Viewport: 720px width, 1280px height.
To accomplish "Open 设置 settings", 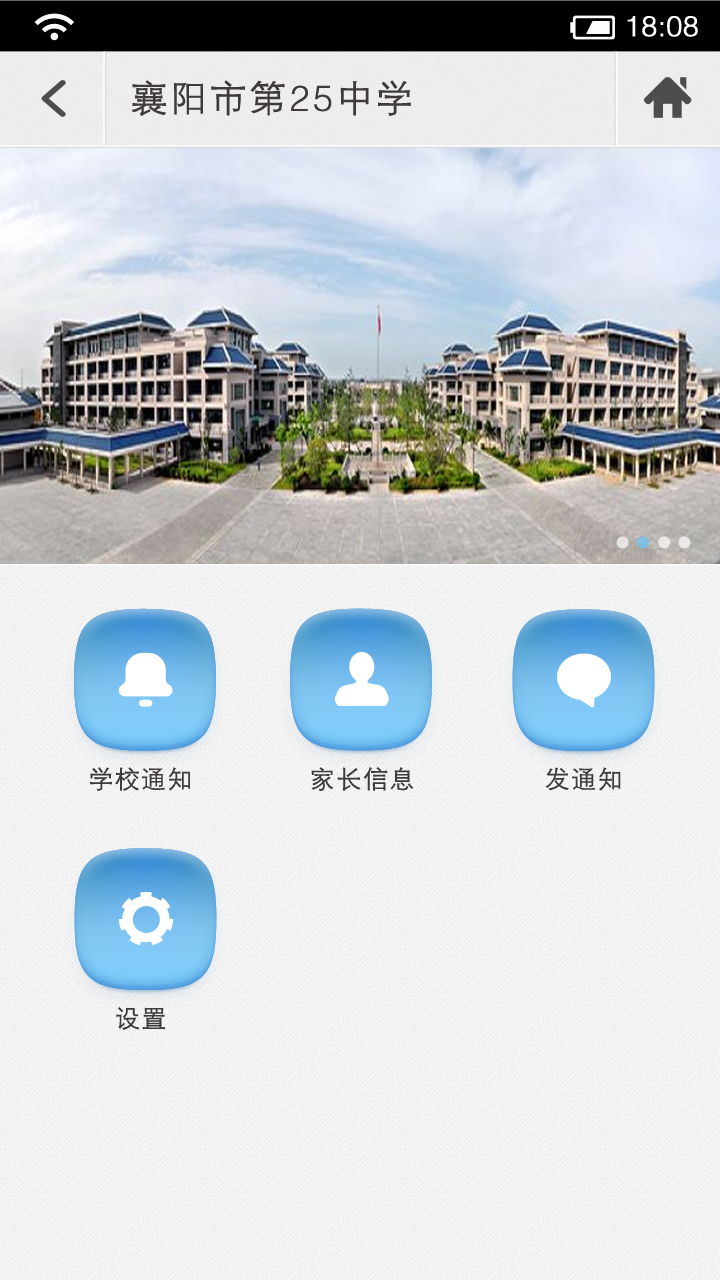I will tap(145, 919).
